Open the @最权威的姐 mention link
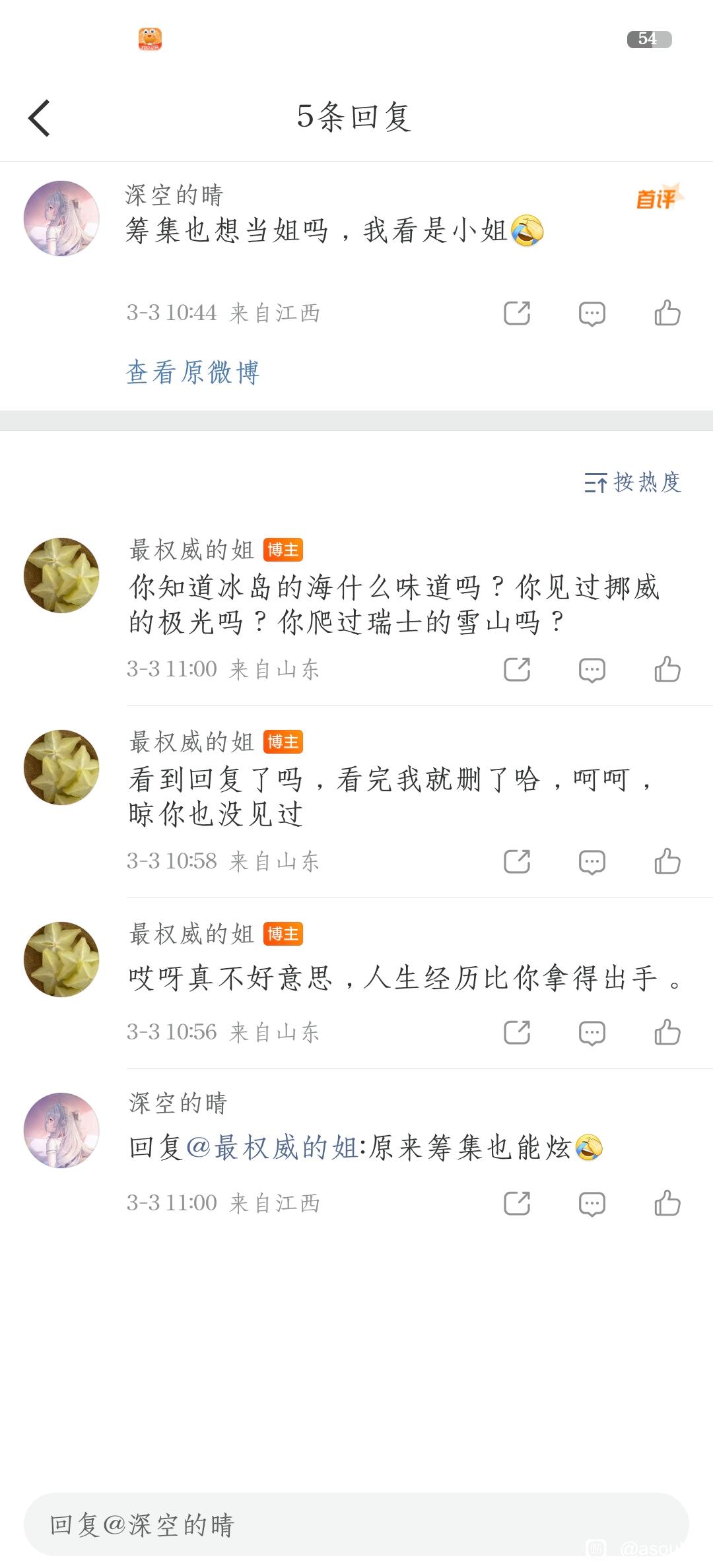Viewport: 713px width, 1568px height. [272, 1148]
